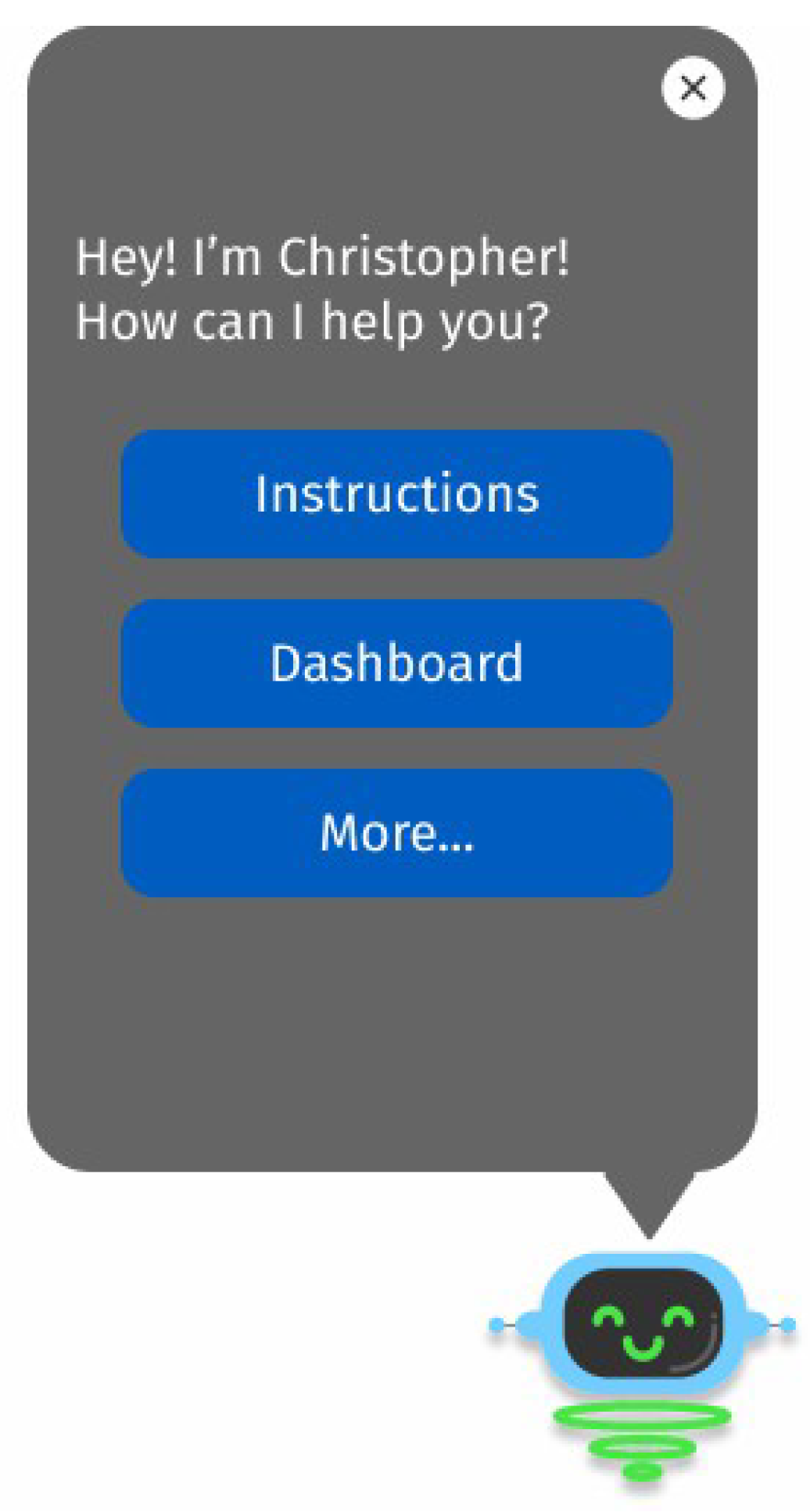Go to the Dashboard
810x1512 pixels.
(x=397, y=663)
